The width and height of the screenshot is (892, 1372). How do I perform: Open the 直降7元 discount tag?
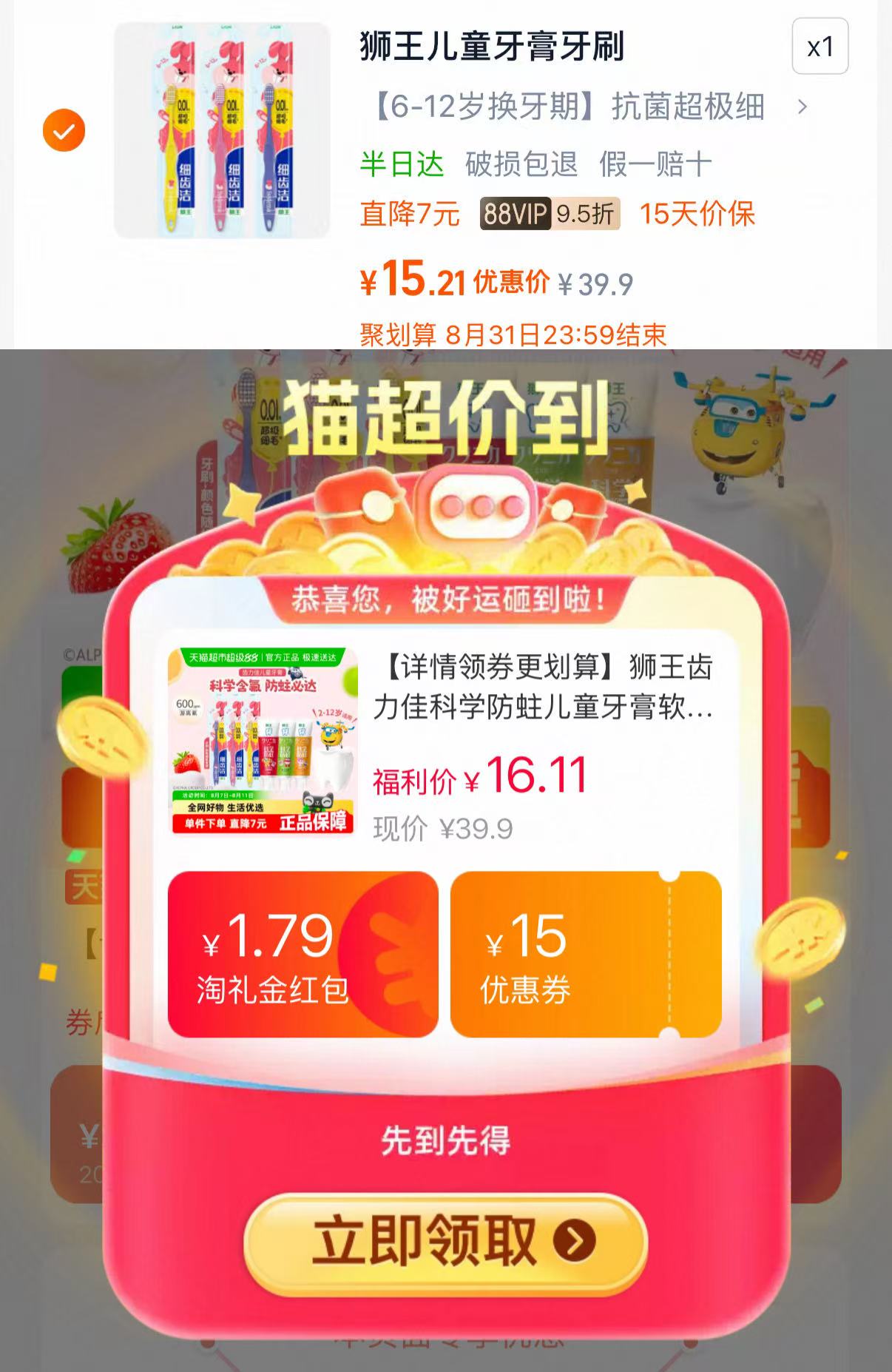[408, 216]
